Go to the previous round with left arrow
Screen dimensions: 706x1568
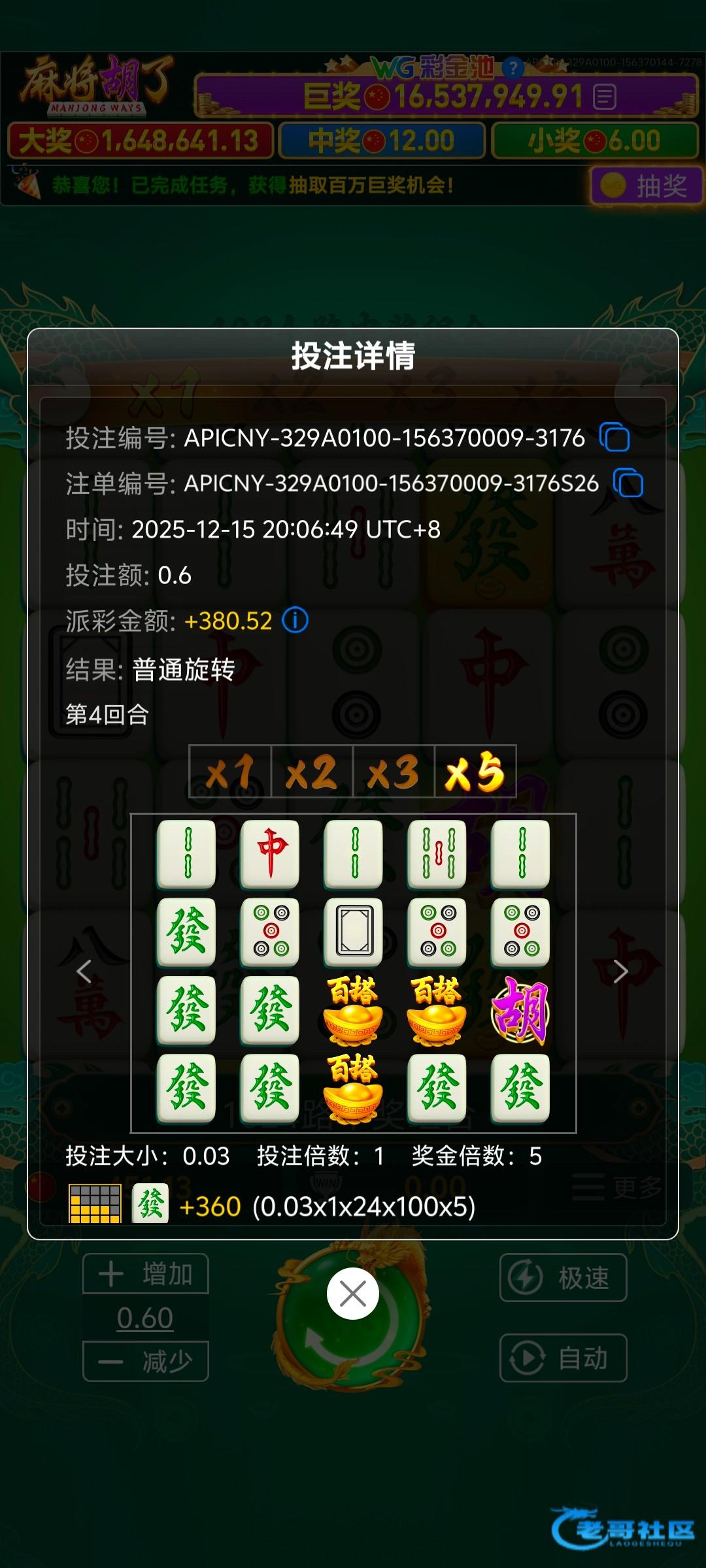coord(84,972)
